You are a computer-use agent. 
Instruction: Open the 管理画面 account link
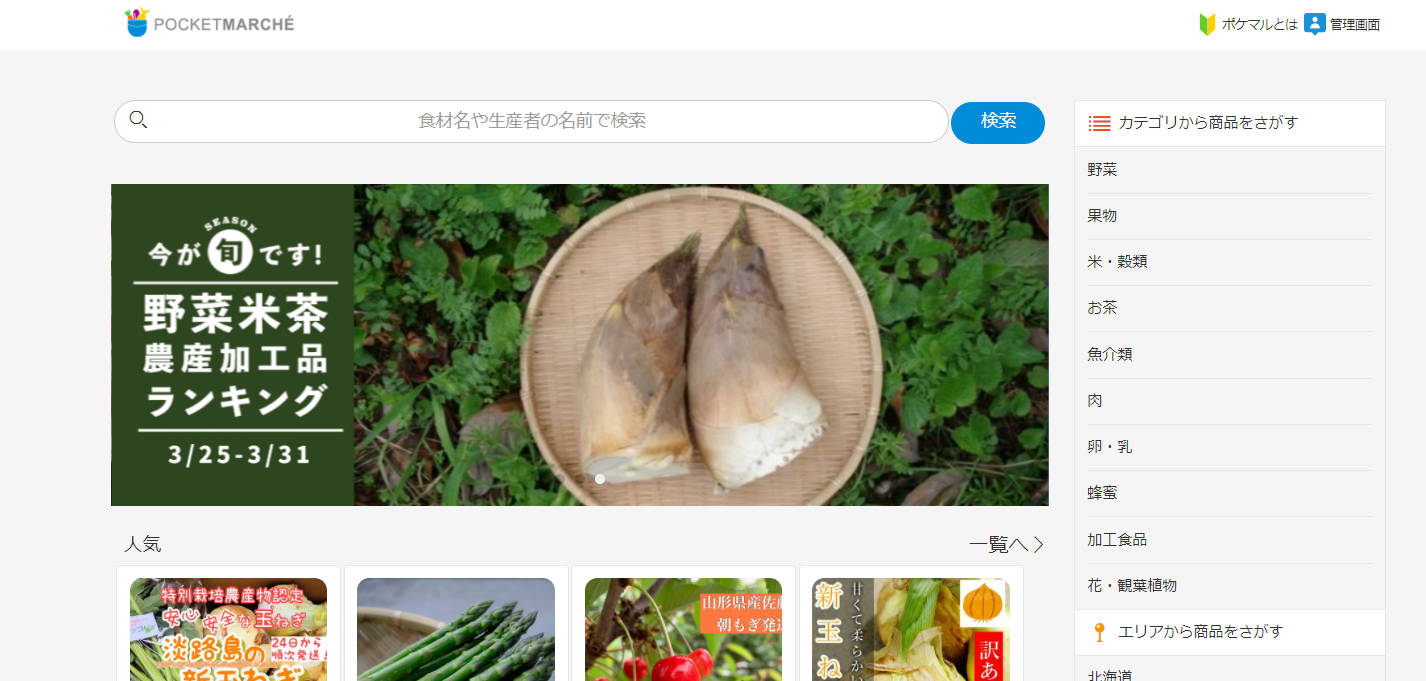(x=1343, y=25)
